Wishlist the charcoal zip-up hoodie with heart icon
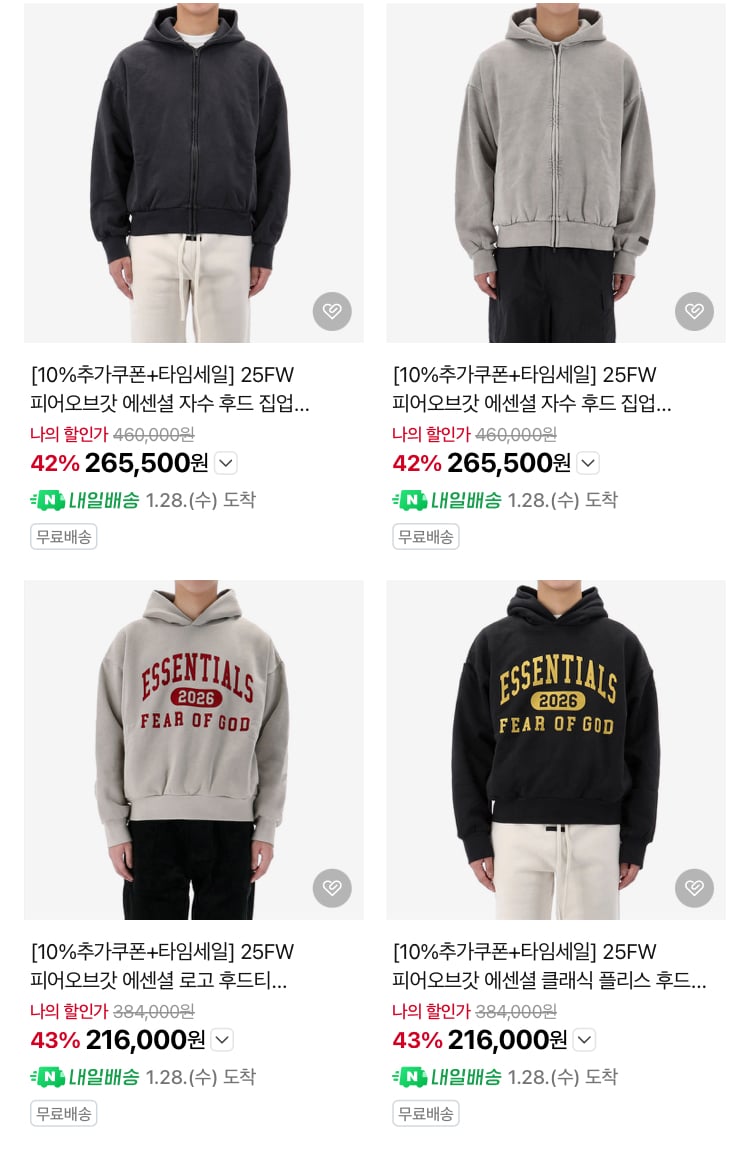750x1151 pixels. click(x=332, y=311)
